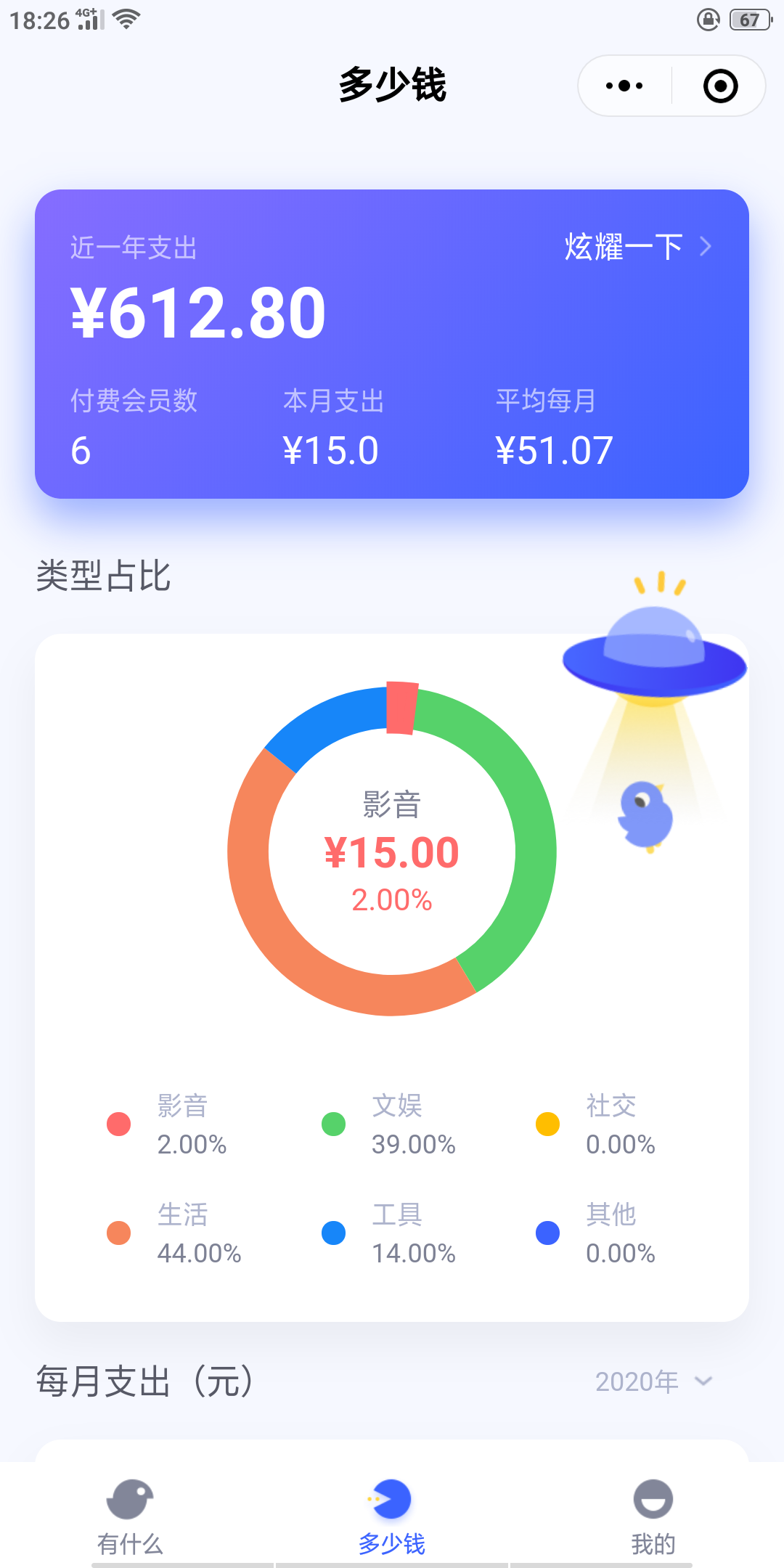Image resolution: width=784 pixels, height=1568 pixels.
Task: Pick the 其他 legend item
Action: point(597,1233)
